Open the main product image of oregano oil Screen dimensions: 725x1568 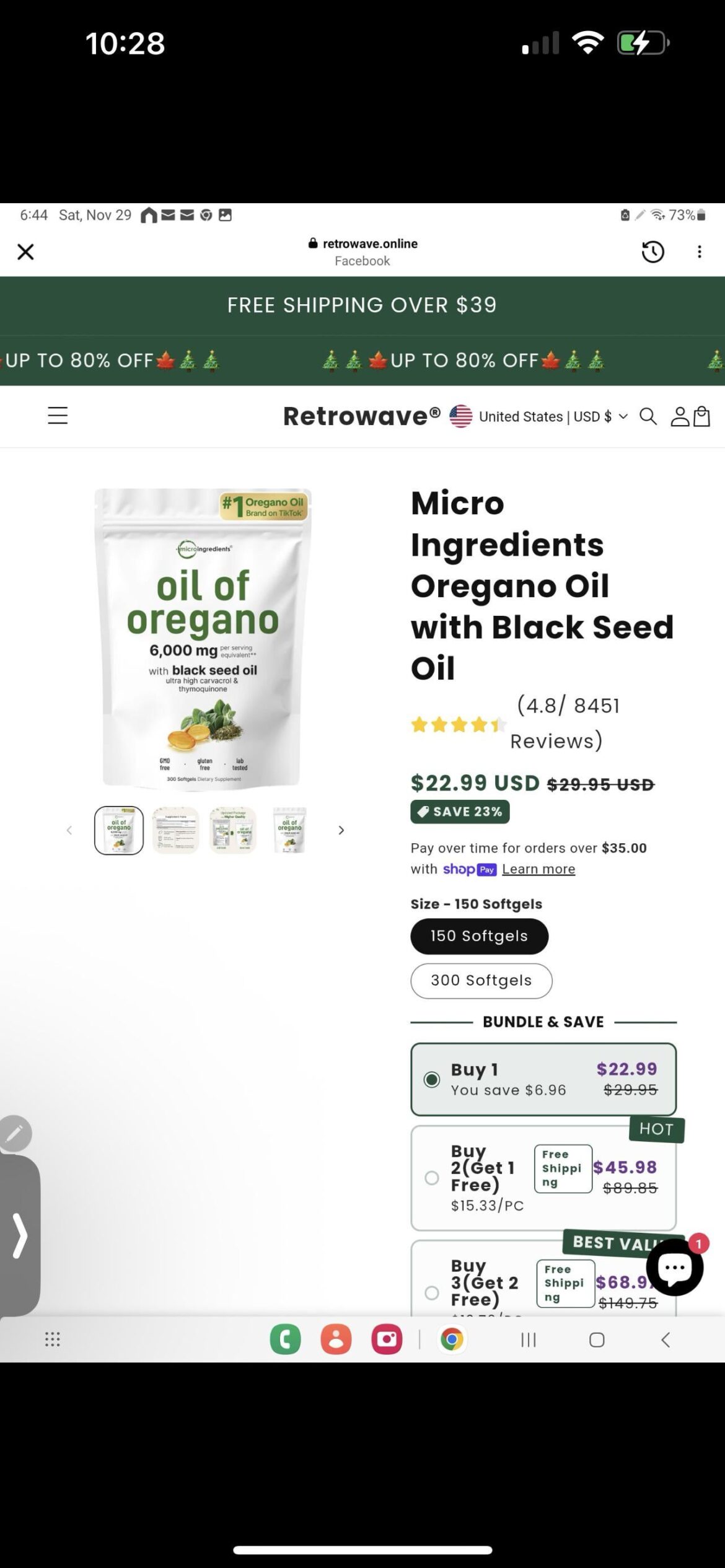point(203,638)
